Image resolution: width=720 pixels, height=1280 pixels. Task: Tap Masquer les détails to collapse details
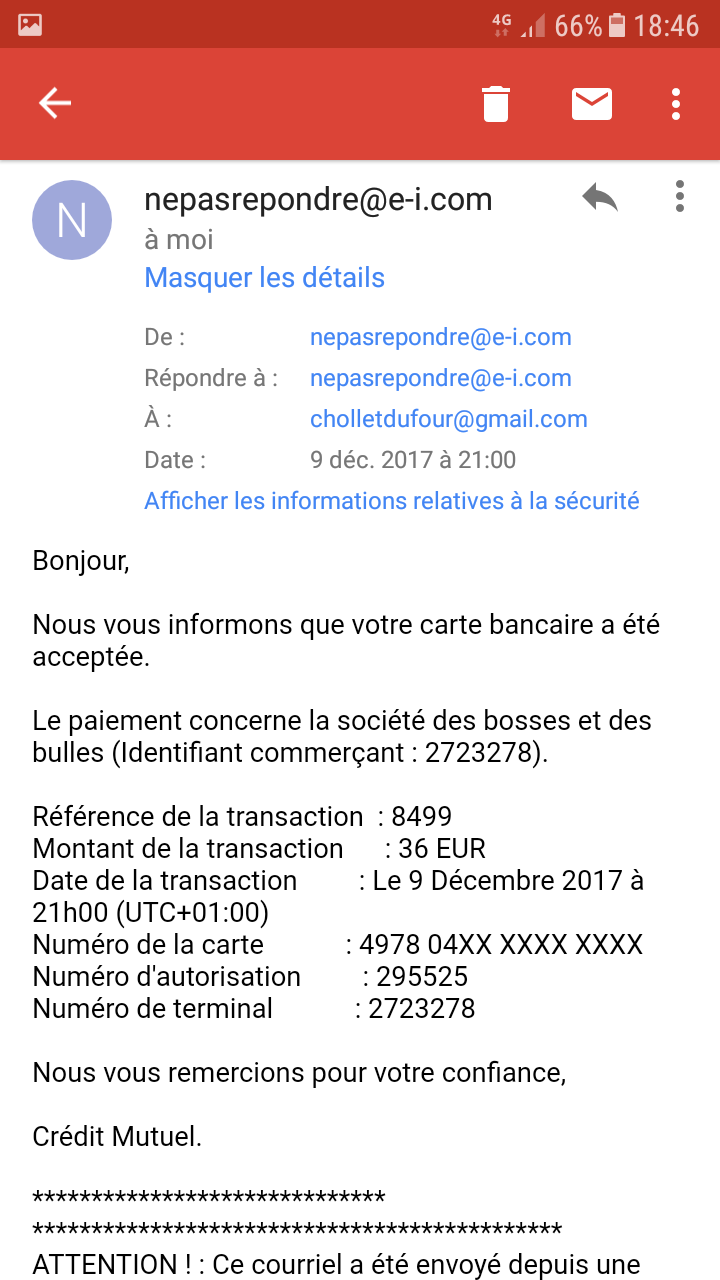[265, 277]
